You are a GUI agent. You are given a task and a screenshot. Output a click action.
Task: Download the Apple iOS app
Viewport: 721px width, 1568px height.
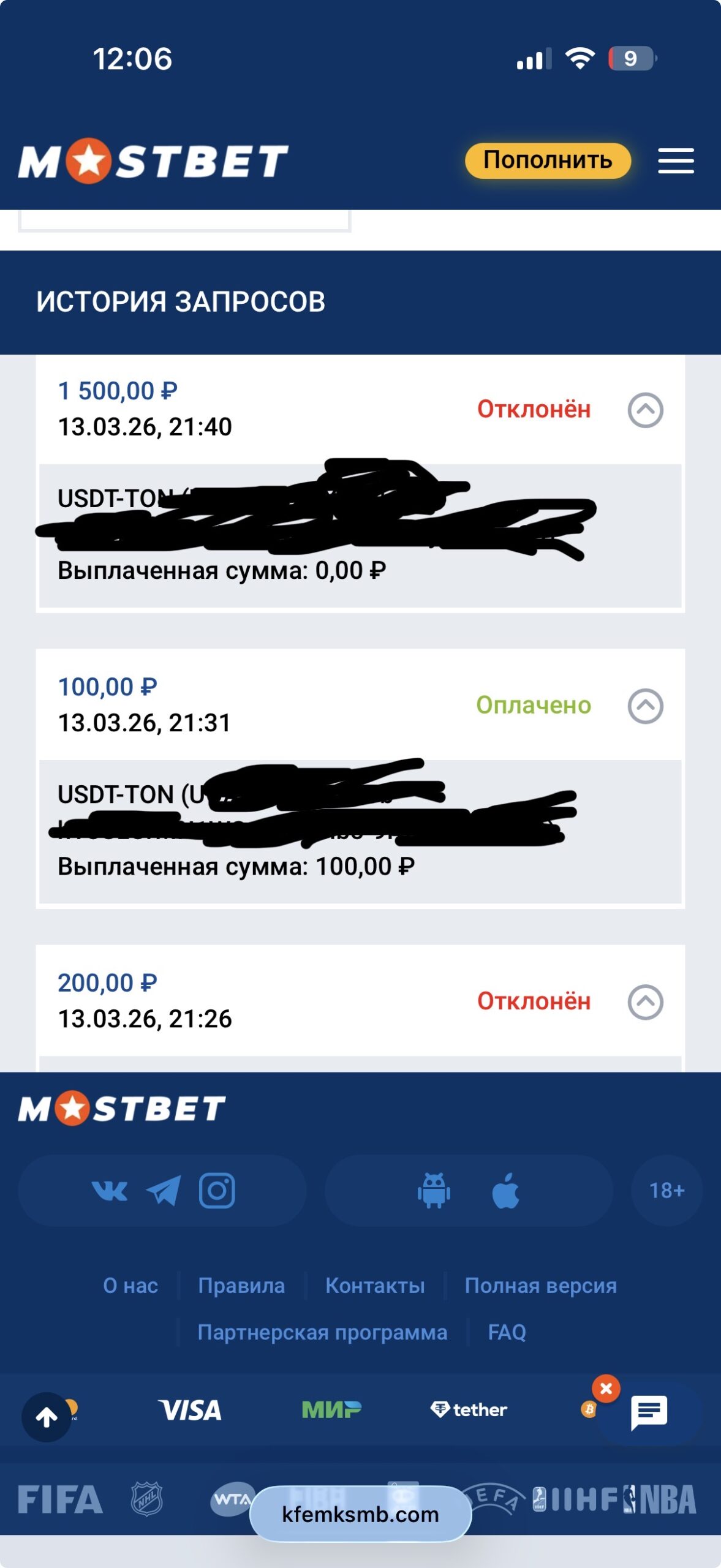pyautogui.click(x=505, y=1191)
